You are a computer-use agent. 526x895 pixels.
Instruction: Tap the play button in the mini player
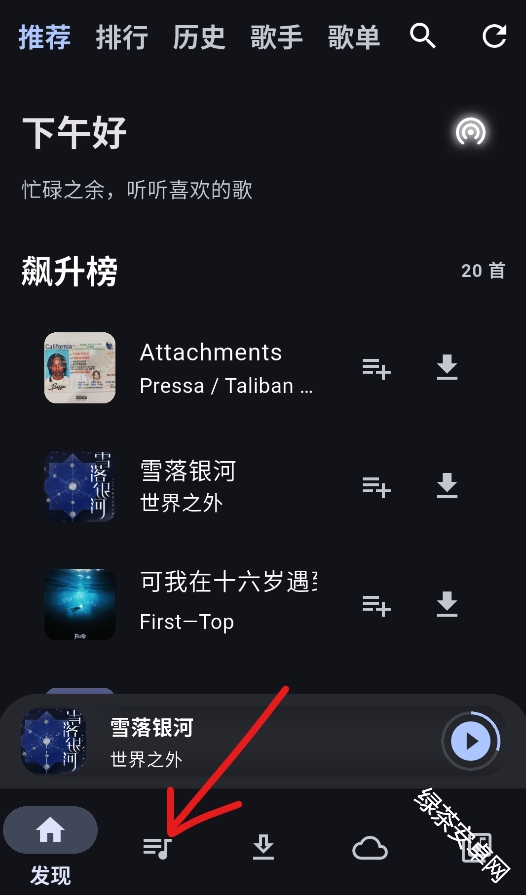click(x=471, y=741)
